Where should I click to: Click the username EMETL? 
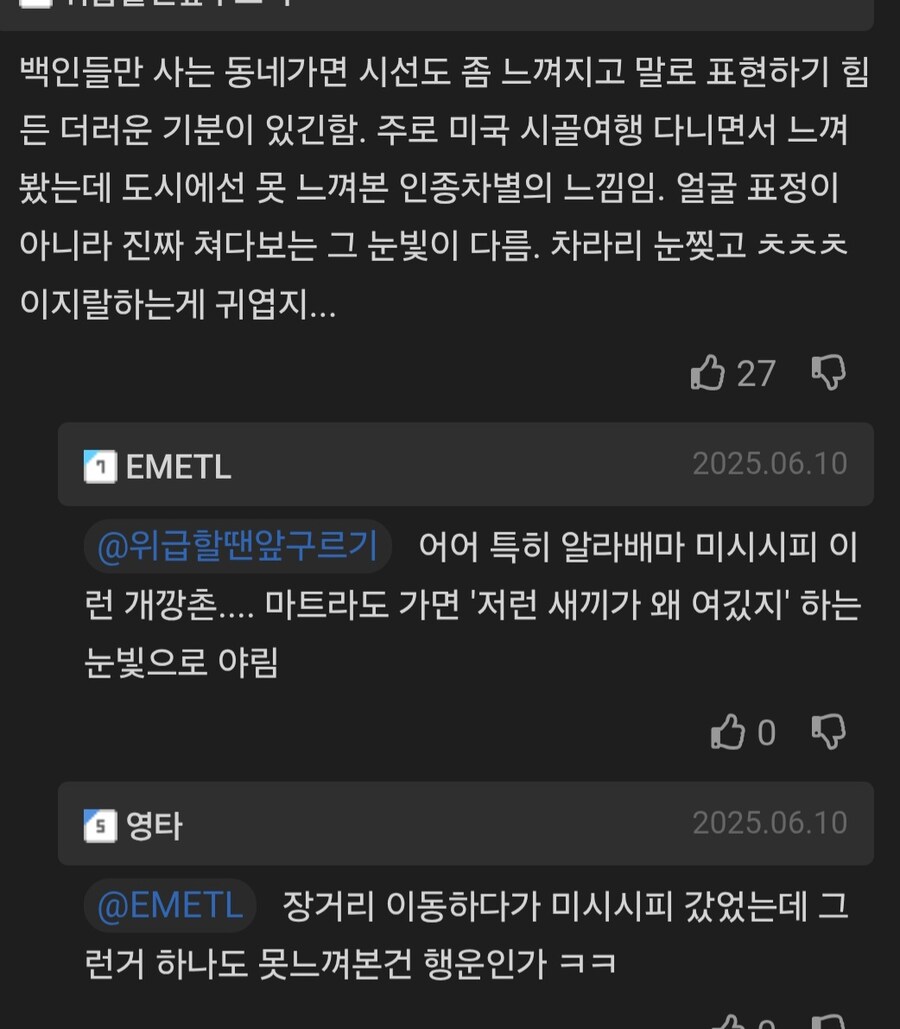click(178, 465)
